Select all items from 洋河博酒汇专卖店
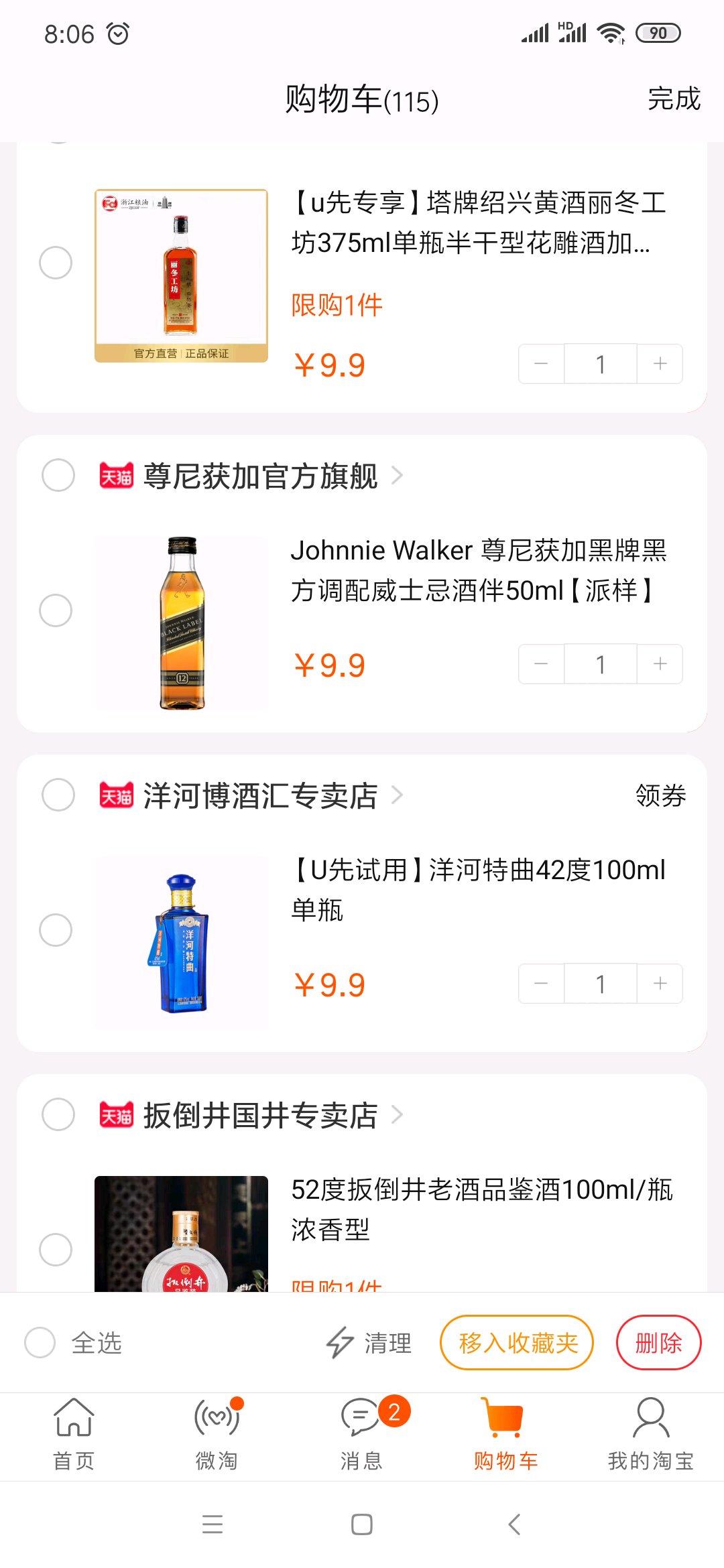This screenshot has width=724, height=1568. point(58,795)
